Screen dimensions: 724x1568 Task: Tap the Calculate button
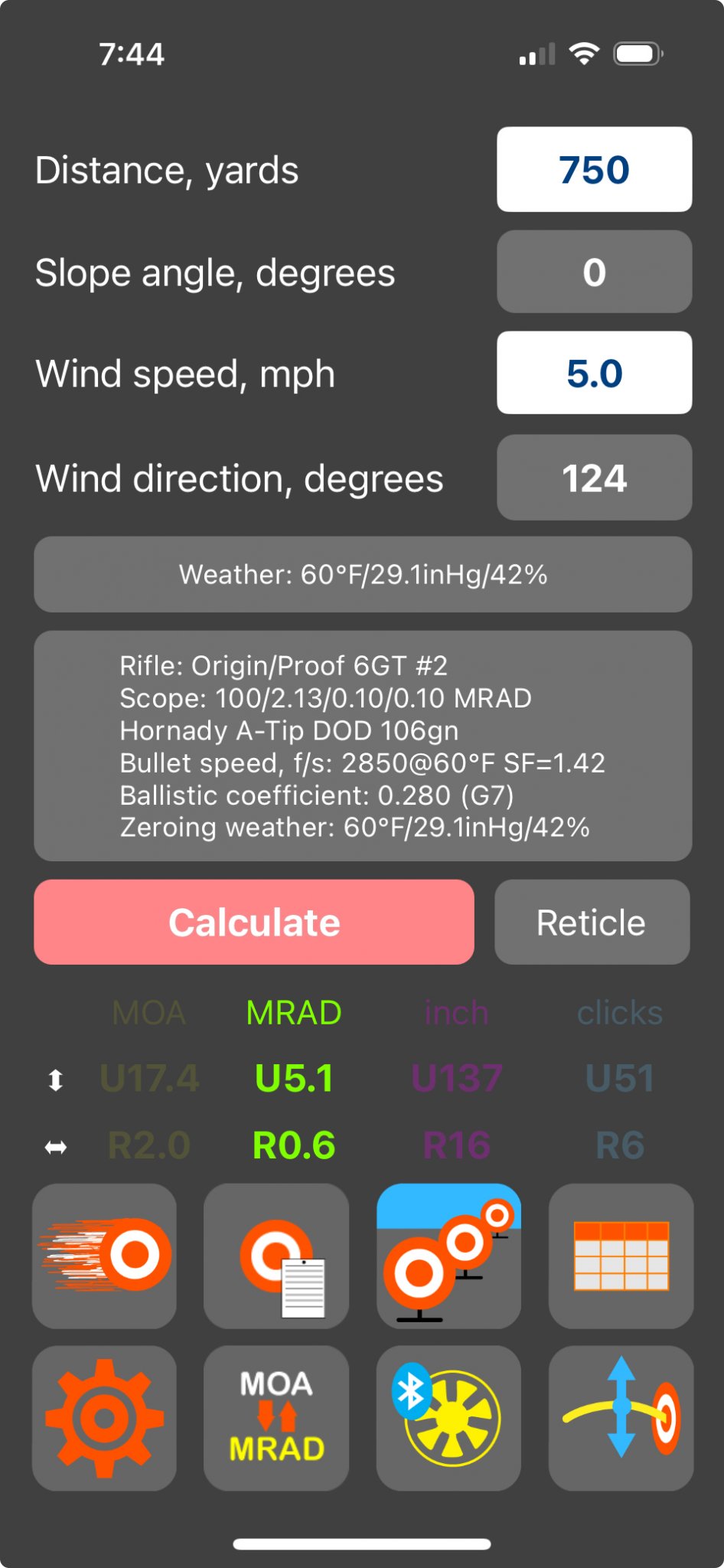254,922
